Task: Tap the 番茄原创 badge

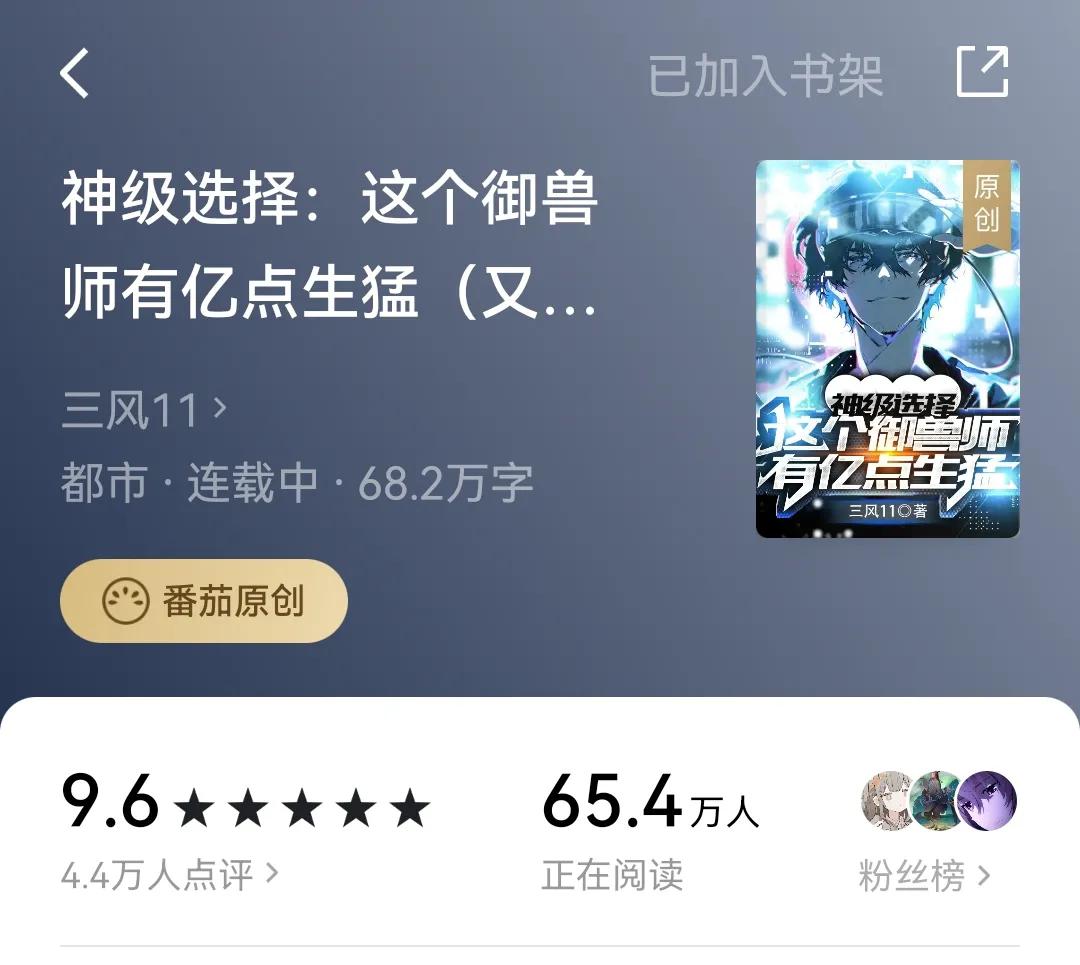Action: click(x=204, y=601)
